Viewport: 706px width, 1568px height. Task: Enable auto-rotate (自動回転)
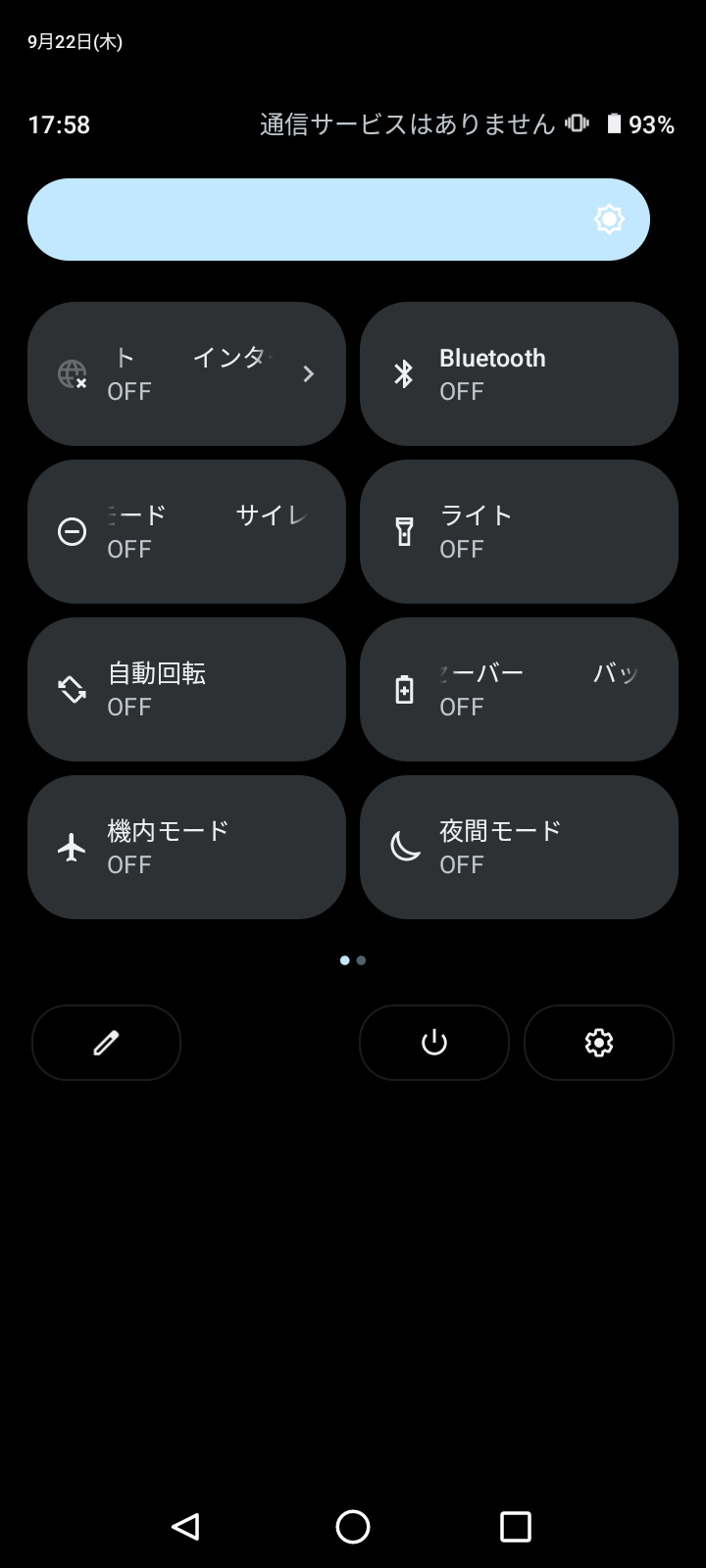pos(186,689)
